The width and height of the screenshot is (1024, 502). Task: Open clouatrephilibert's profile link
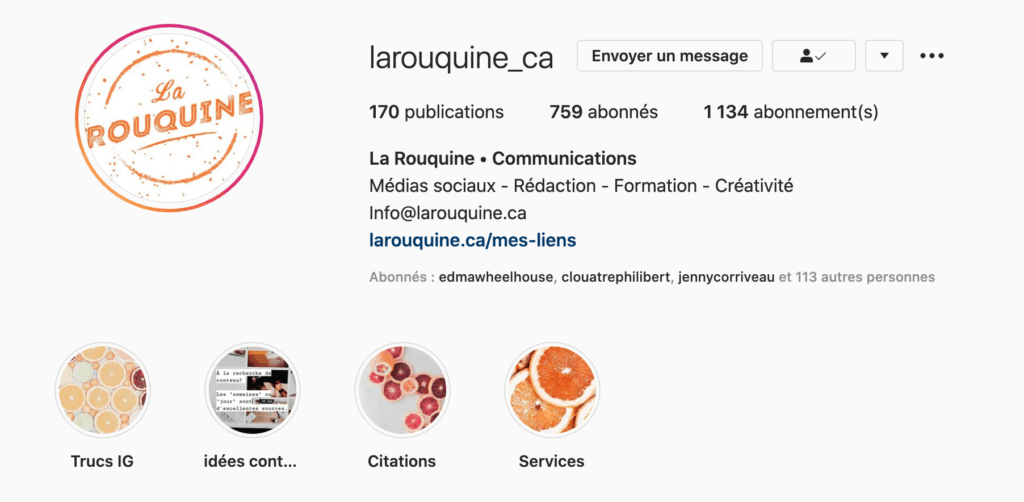tap(615, 277)
